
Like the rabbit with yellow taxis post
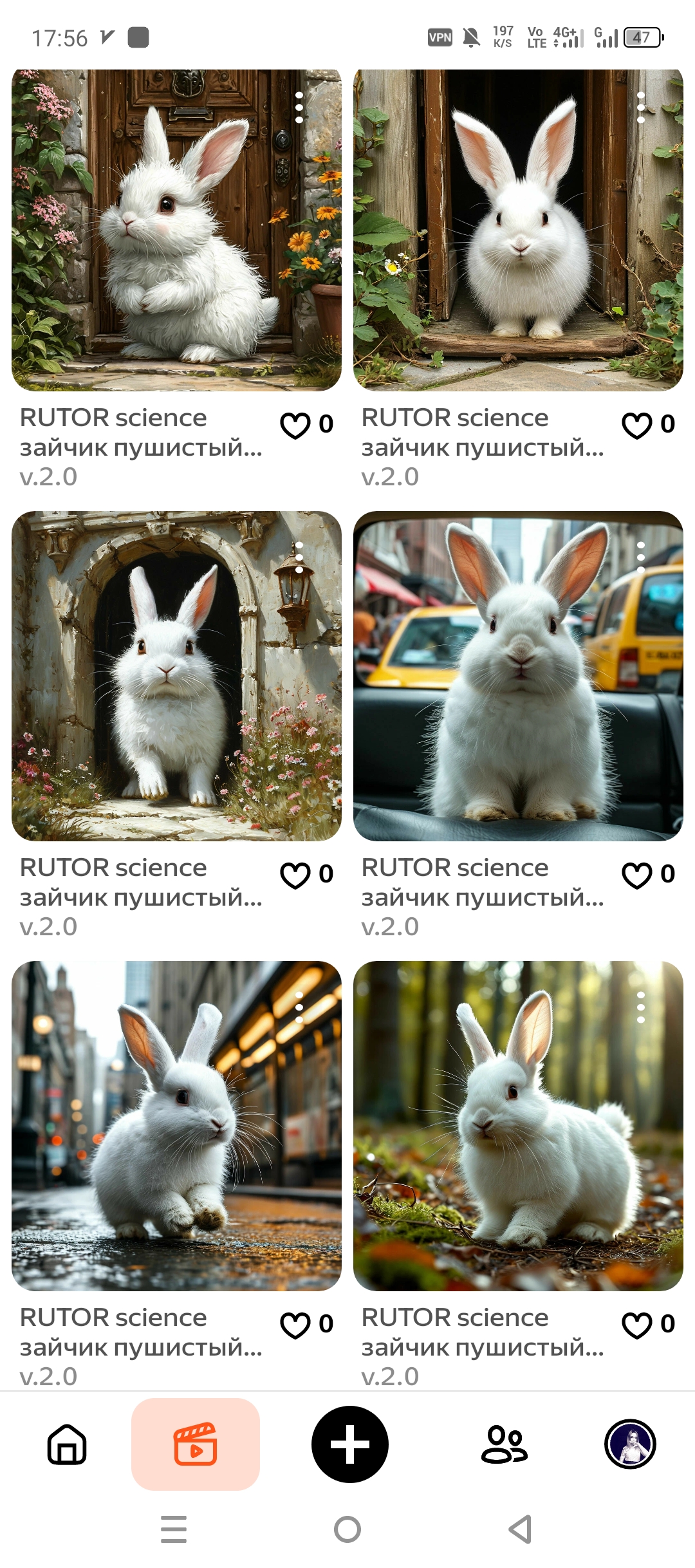pyautogui.click(x=637, y=875)
